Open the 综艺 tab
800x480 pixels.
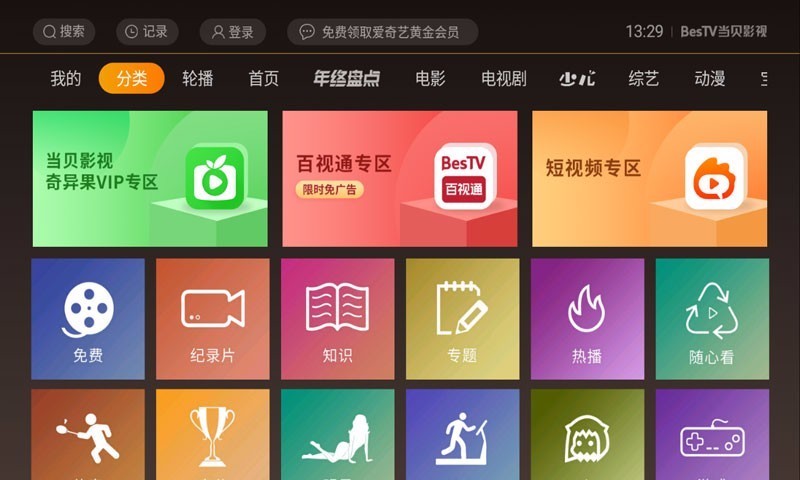tap(644, 79)
